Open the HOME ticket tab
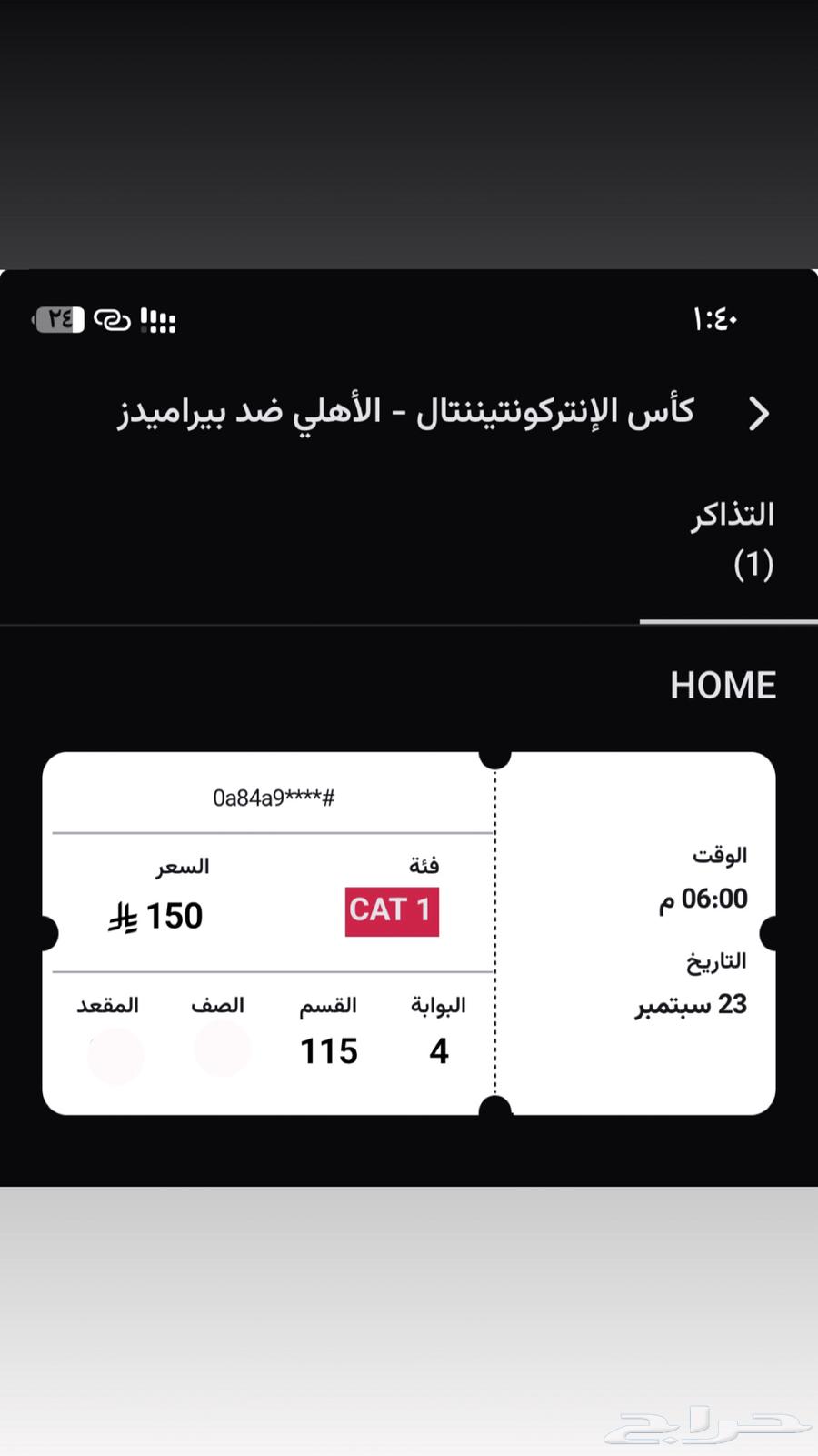This screenshot has height=1456, width=818. (723, 685)
